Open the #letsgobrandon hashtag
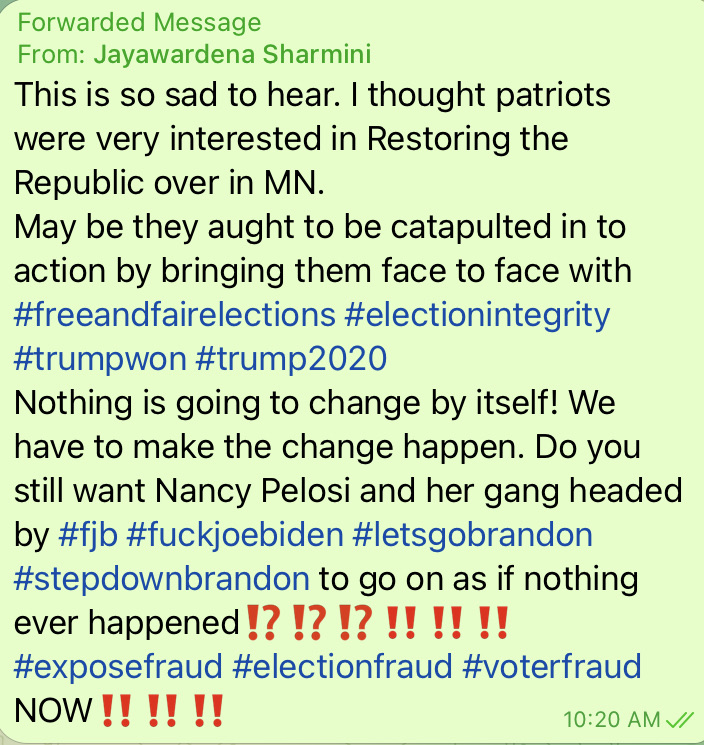704x745 pixels. (x=472, y=534)
